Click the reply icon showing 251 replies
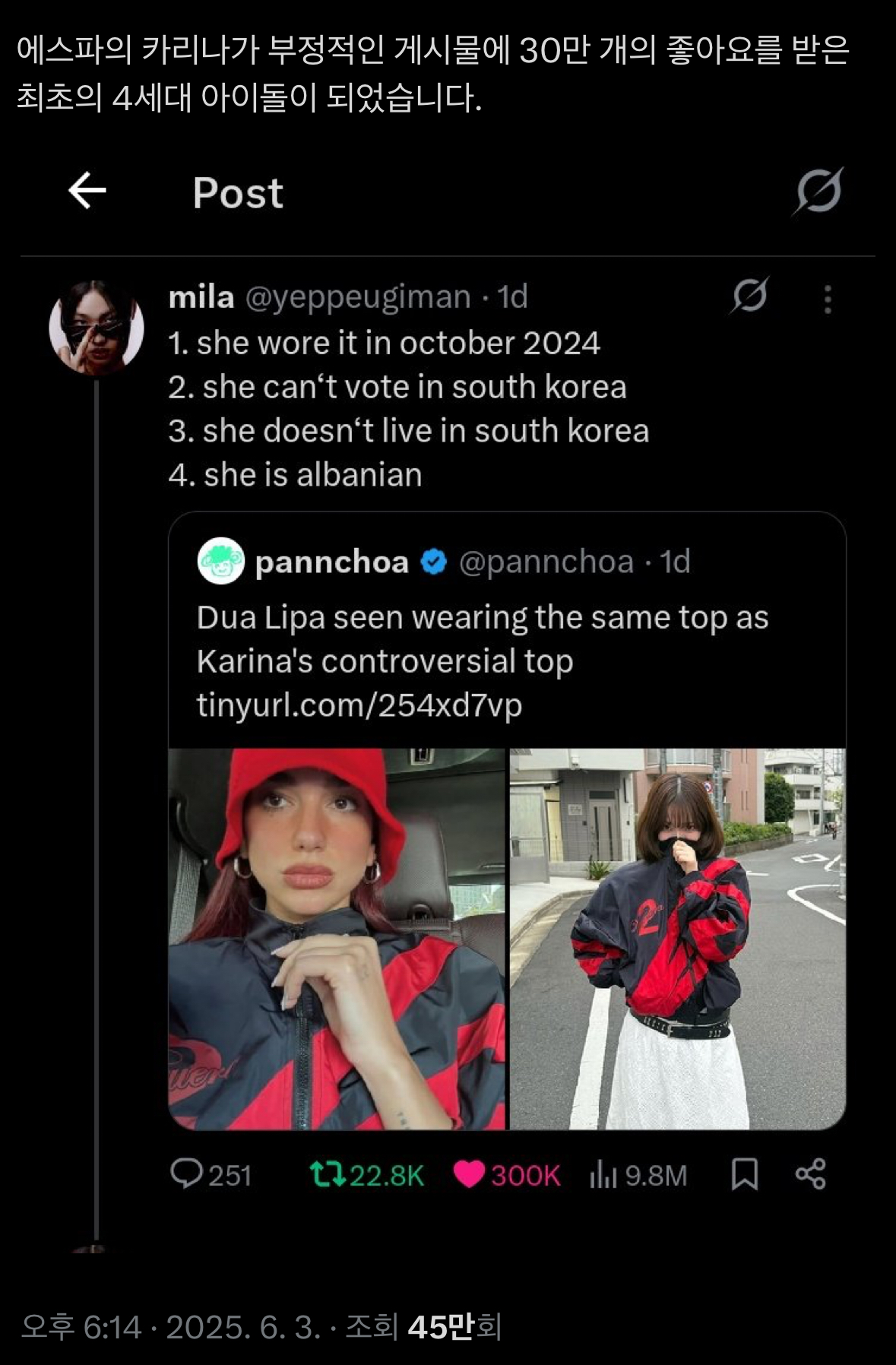Screen dimensions: 896x1365 pyautogui.click(x=185, y=1174)
